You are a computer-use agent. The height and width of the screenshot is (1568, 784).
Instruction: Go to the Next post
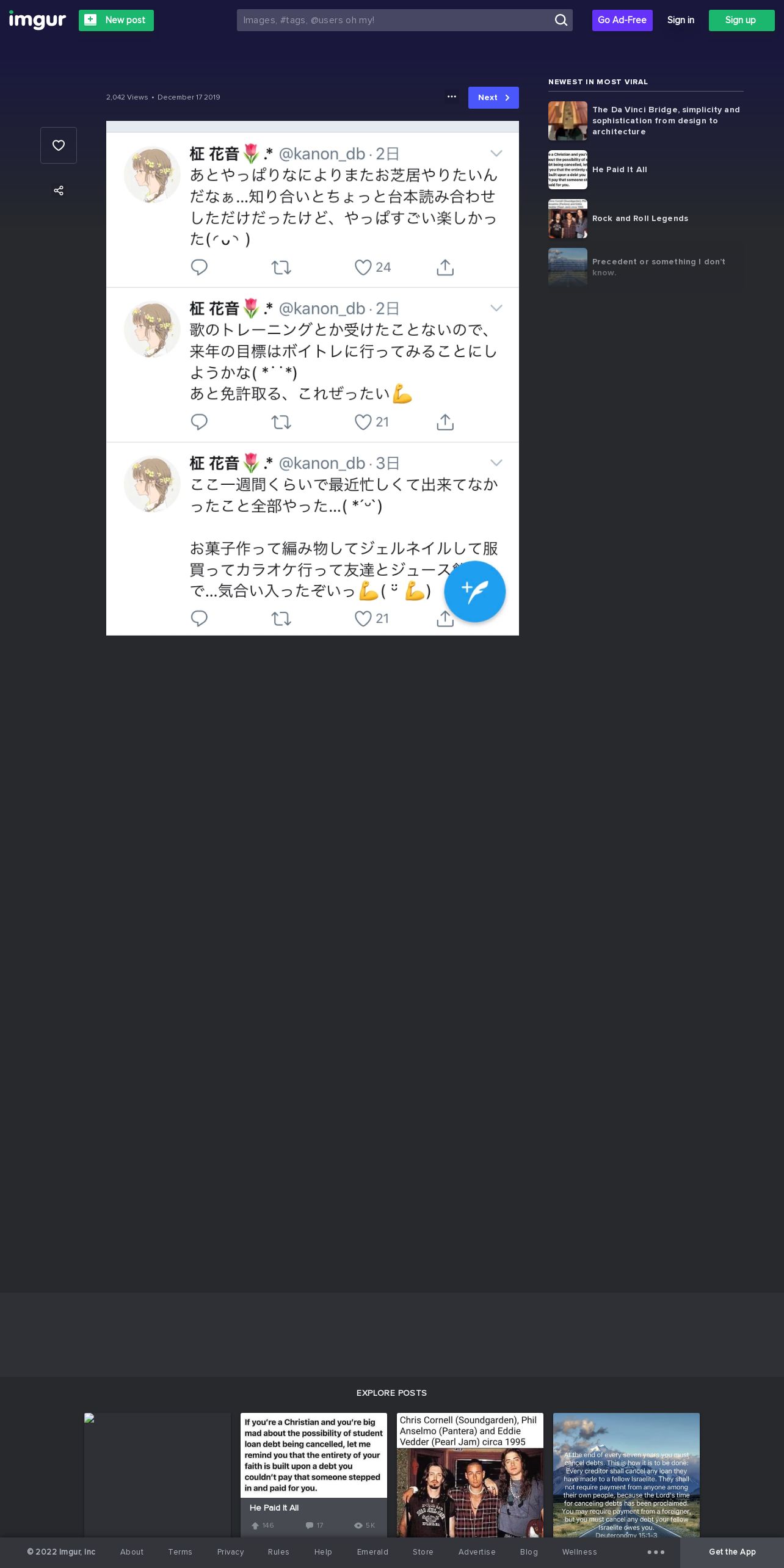493,98
